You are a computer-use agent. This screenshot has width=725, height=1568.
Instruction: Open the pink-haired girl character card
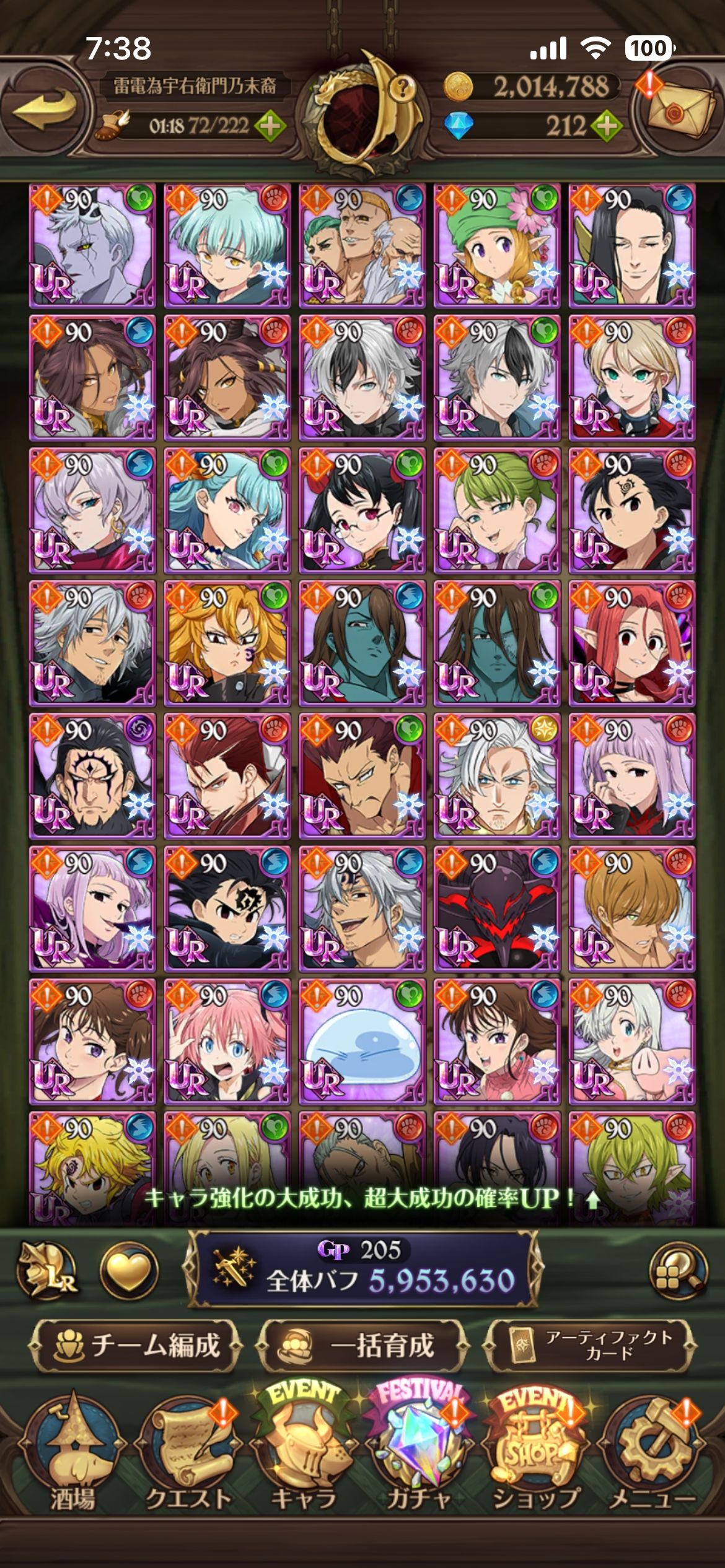coord(227,1042)
